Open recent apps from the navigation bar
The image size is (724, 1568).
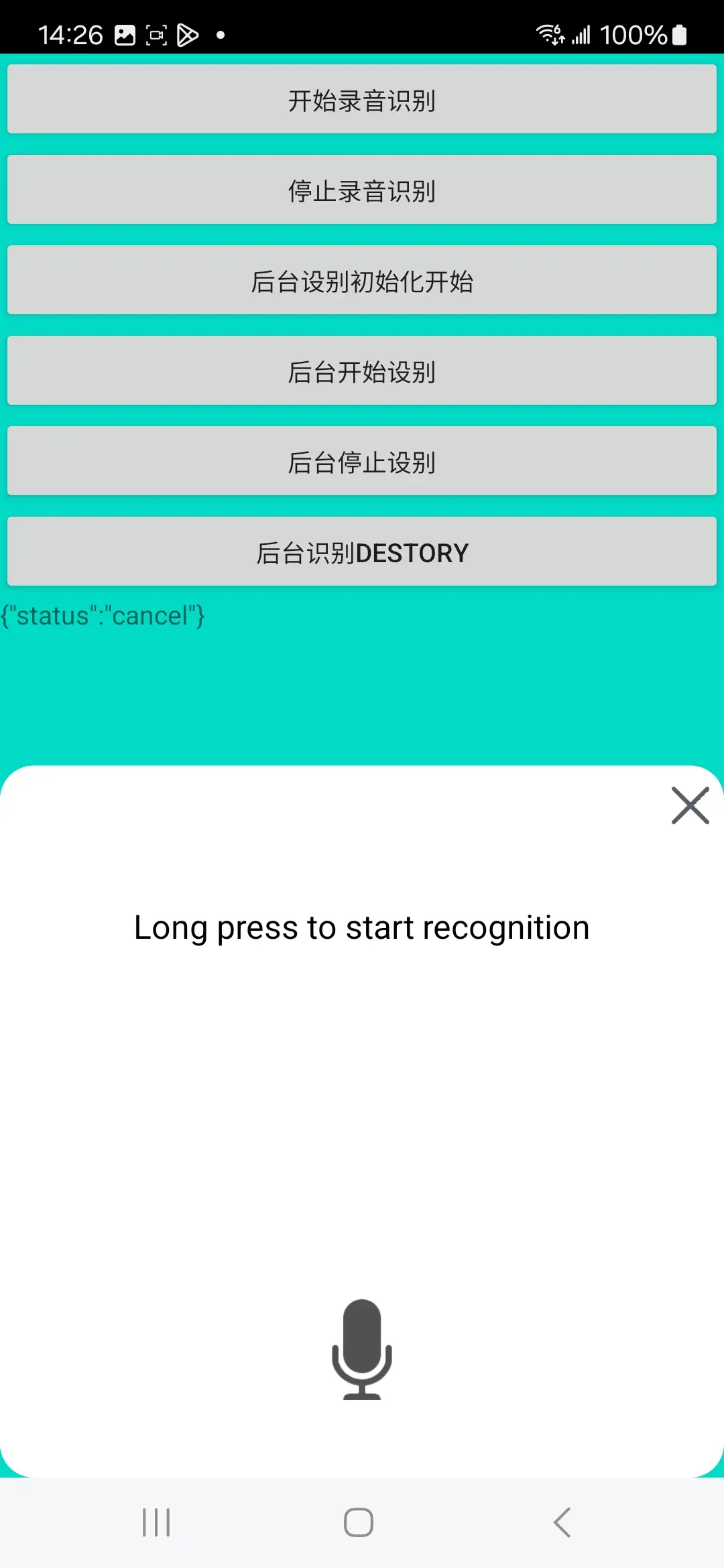156,1522
